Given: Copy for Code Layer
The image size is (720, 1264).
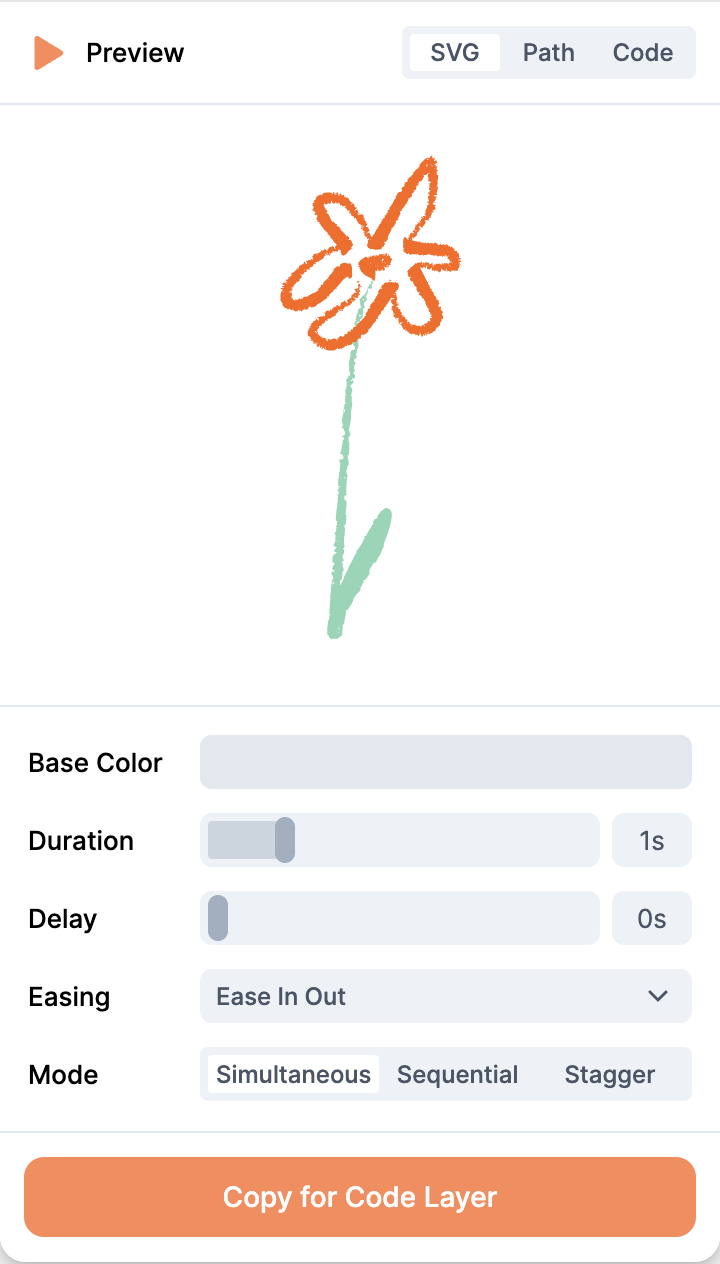Looking at the screenshot, I should click(x=360, y=1197).
